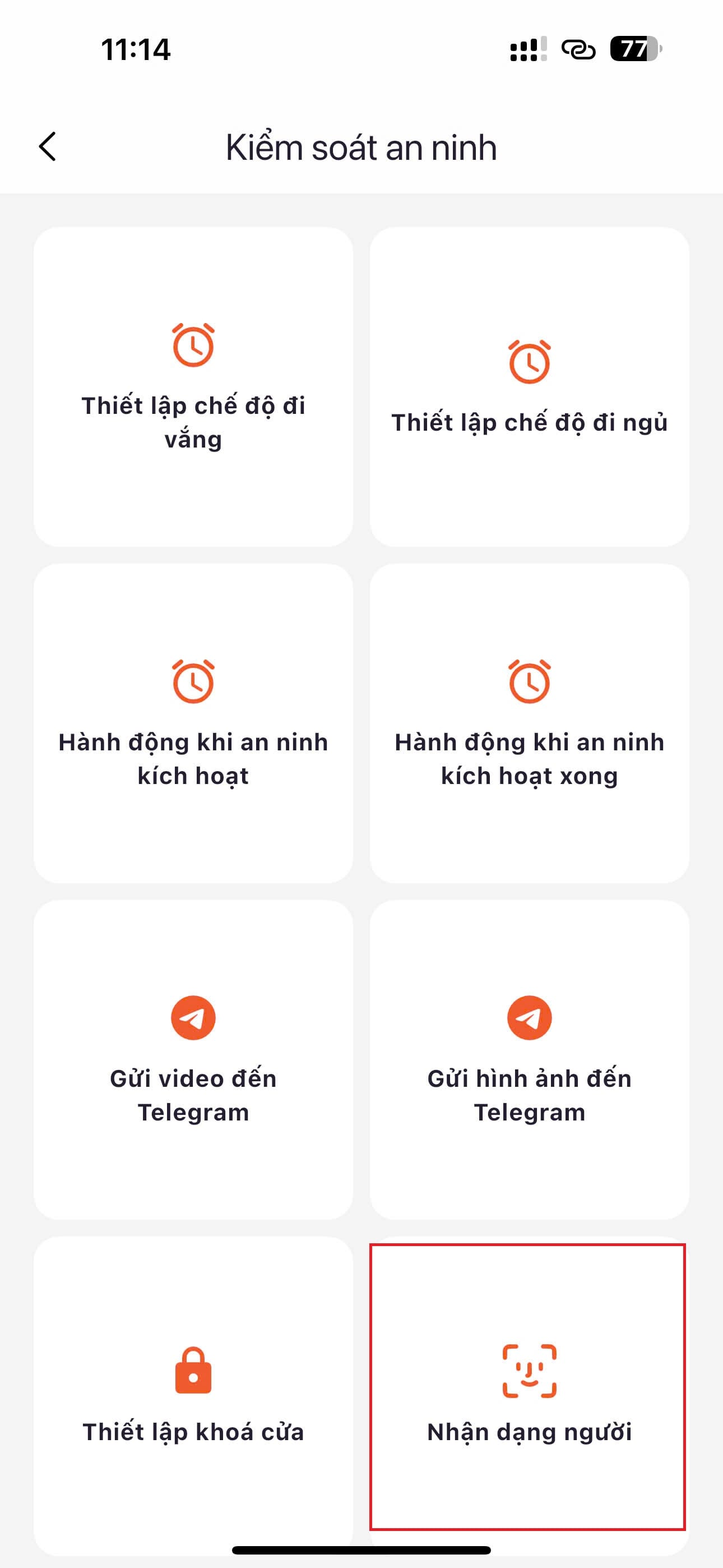
Task: Go back from Kiểm soát an ninh
Action: pos(48,147)
